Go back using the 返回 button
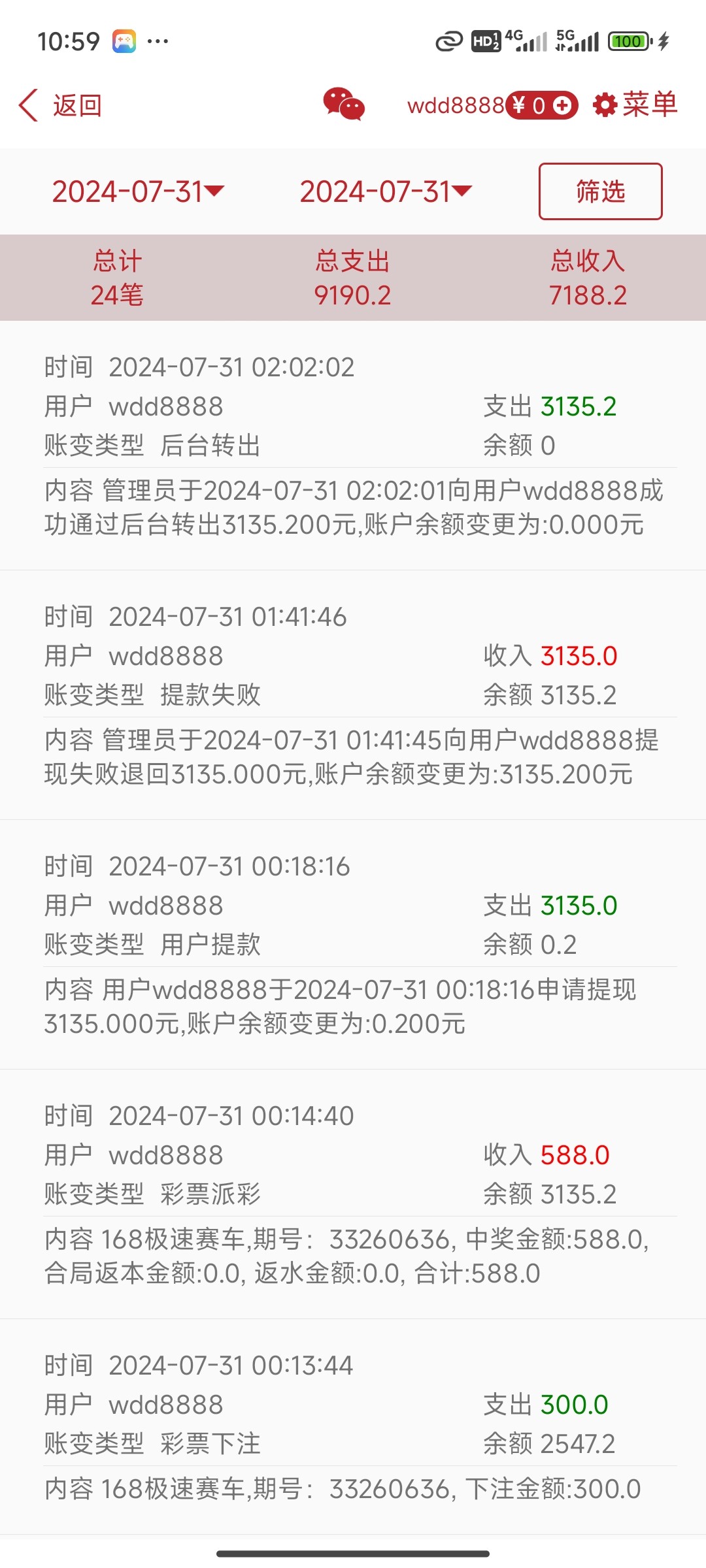Screen dimensions: 706x1568 60,105
